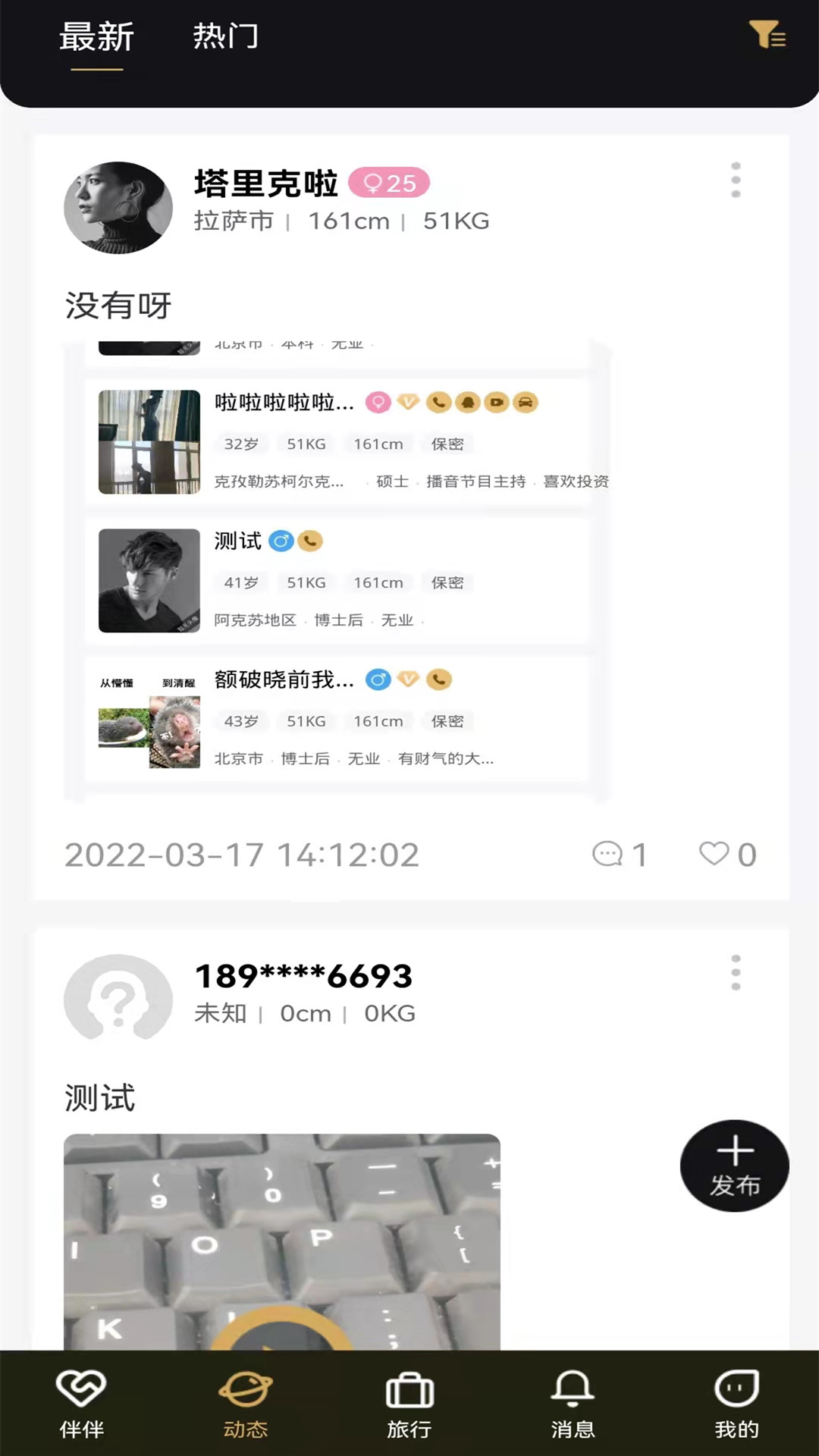Open options menu on 189****6693's post

pyautogui.click(x=734, y=973)
